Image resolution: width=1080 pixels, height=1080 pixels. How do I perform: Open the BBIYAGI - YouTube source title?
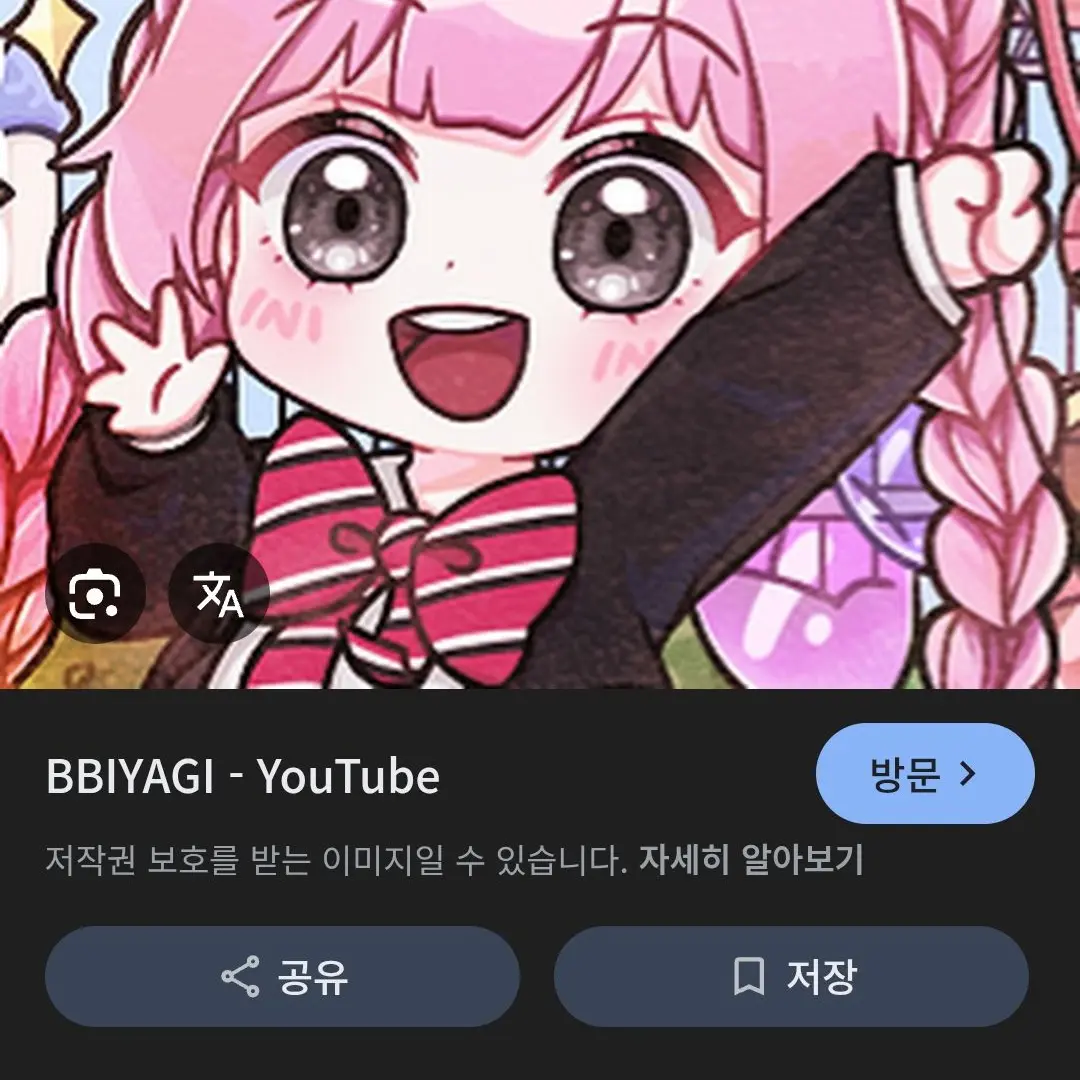(x=243, y=778)
